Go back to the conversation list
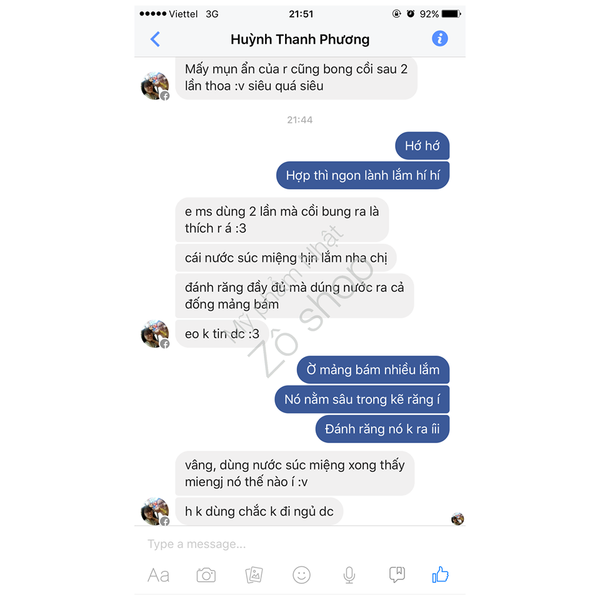600x600 pixels. click(154, 40)
